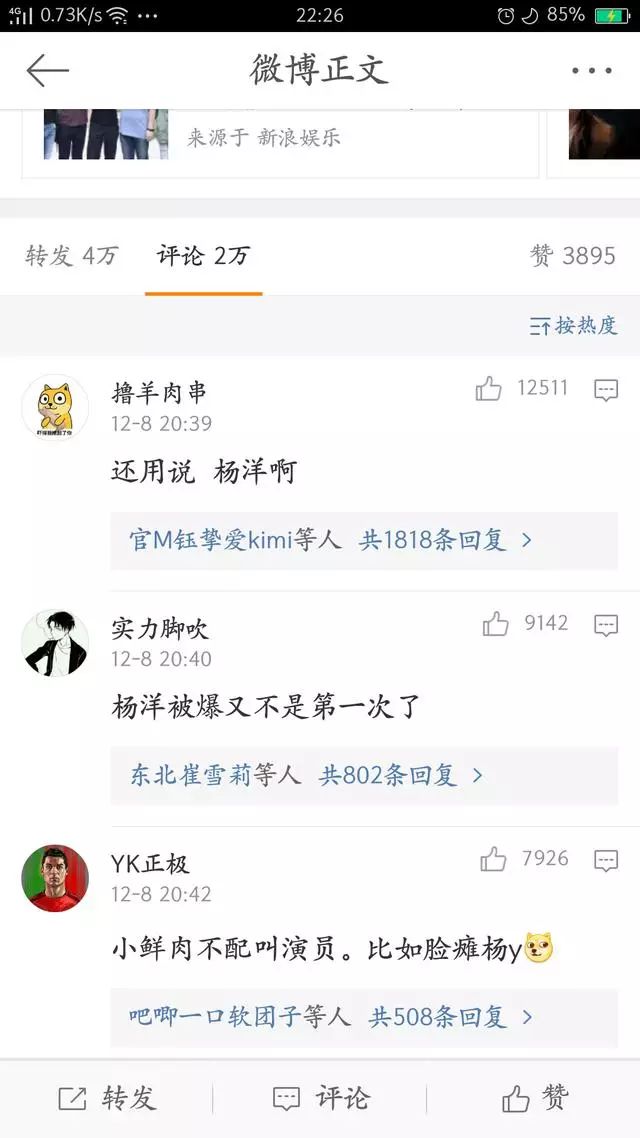Expand the 802 replies from 东北崔雪莉等人
640x1138 pixels.
364,776
